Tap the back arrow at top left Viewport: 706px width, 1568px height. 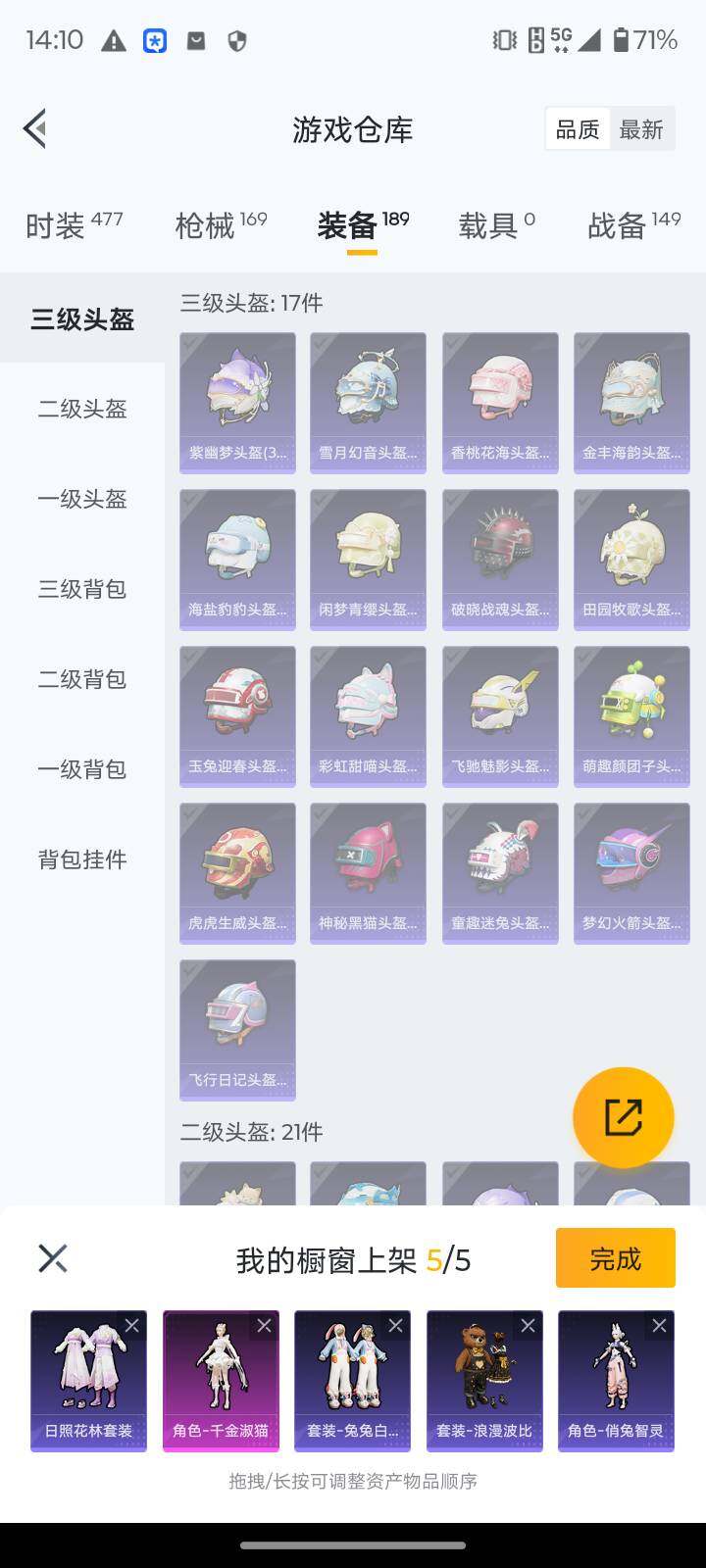coord(34,127)
